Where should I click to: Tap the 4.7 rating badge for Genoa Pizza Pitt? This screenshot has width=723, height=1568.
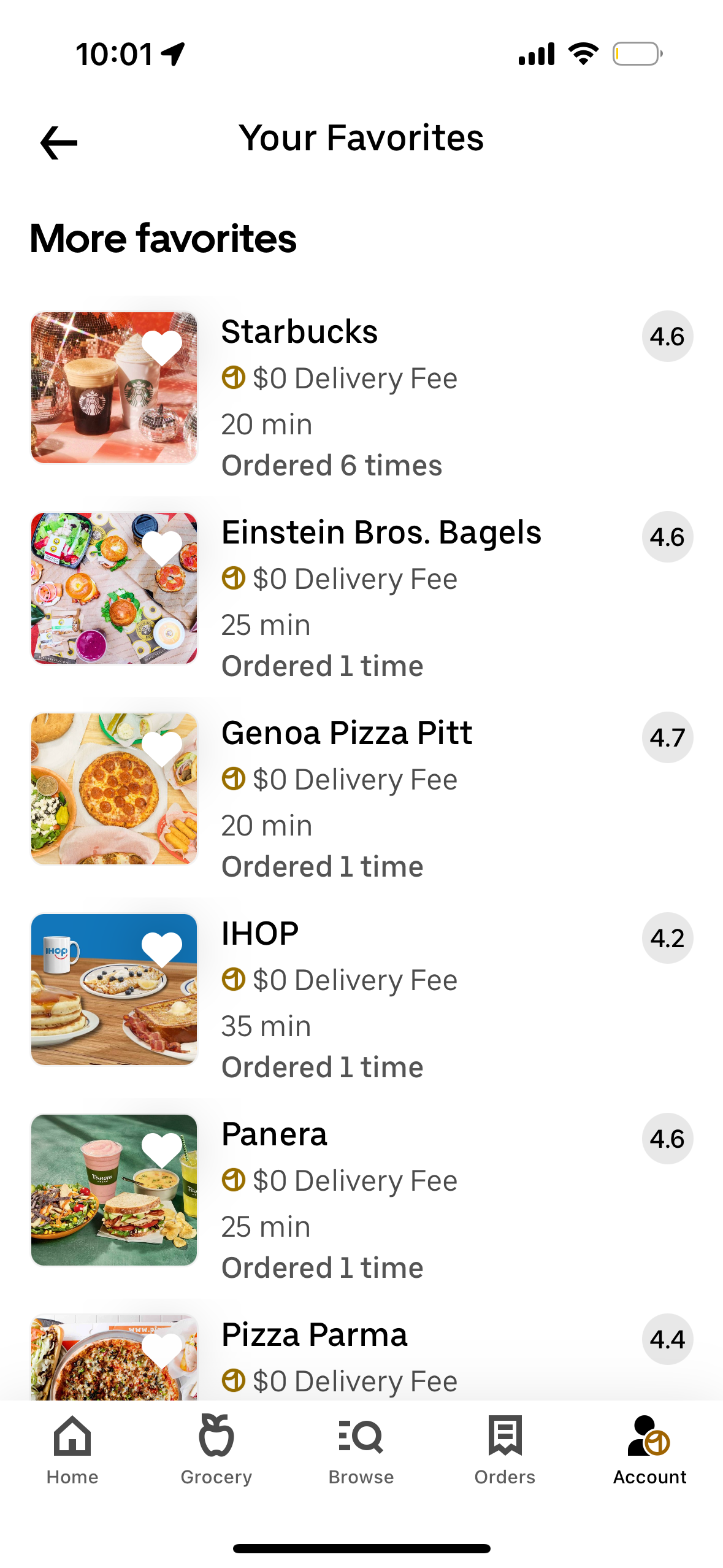tap(668, 737)
